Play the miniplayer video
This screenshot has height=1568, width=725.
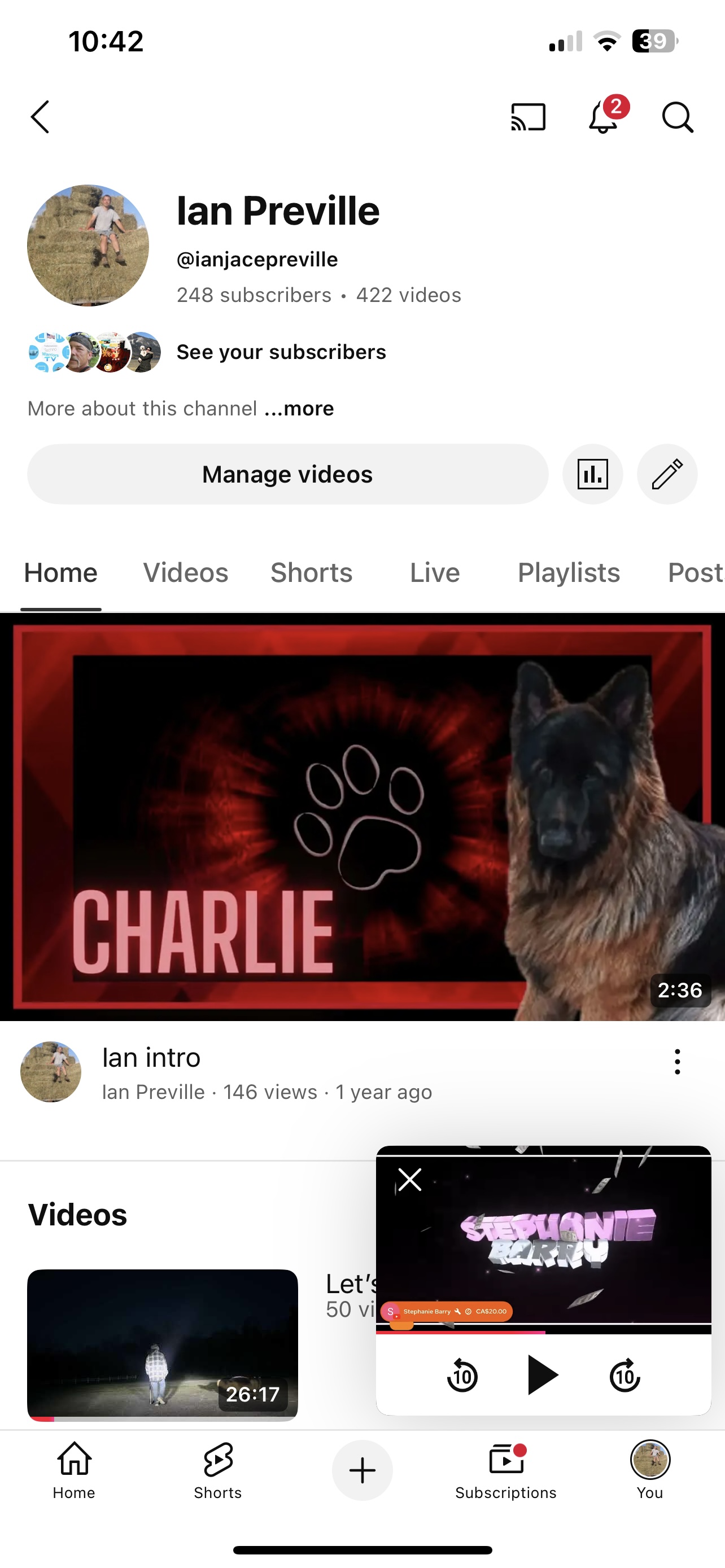pos(543,1375)
